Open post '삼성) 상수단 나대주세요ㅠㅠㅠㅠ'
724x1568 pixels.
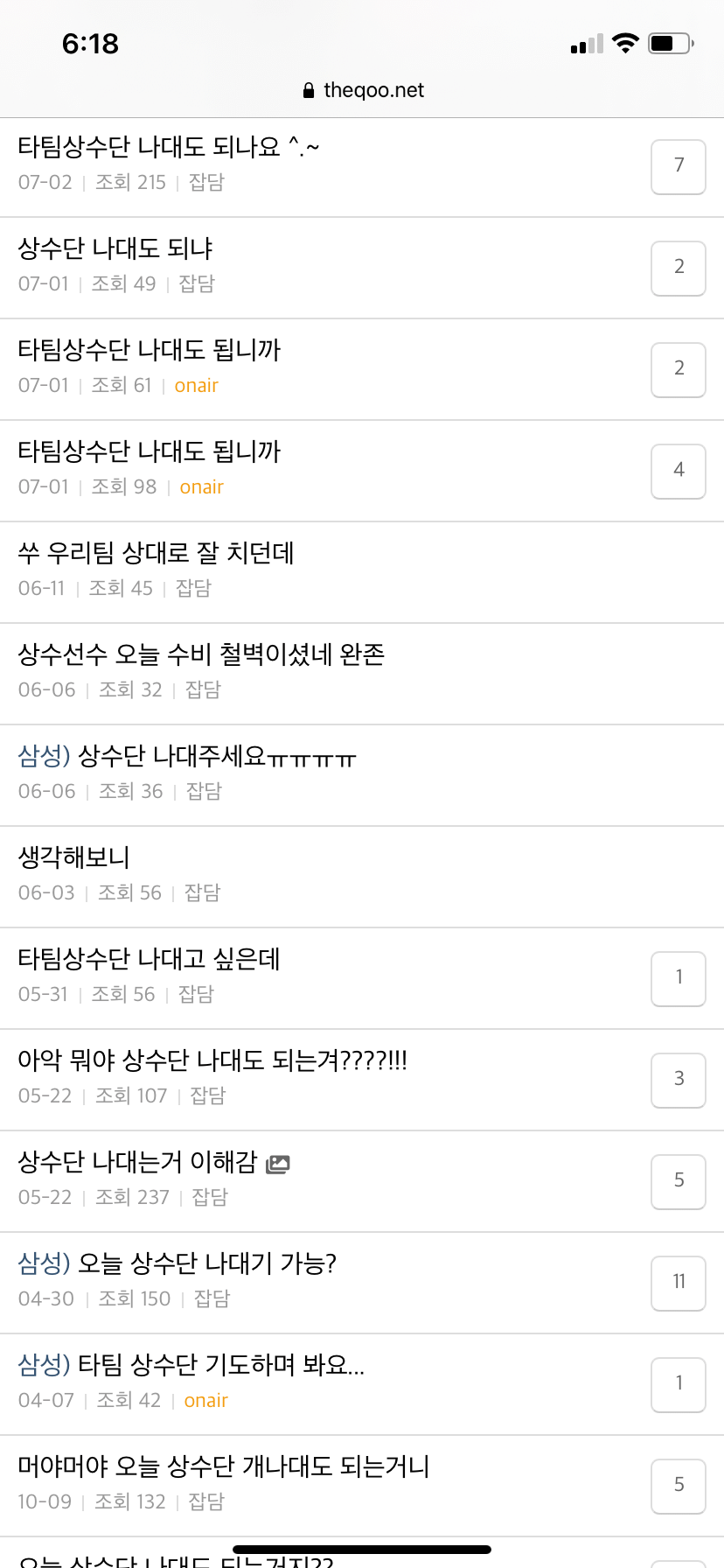pyautogui.click(x=187, y=756)
